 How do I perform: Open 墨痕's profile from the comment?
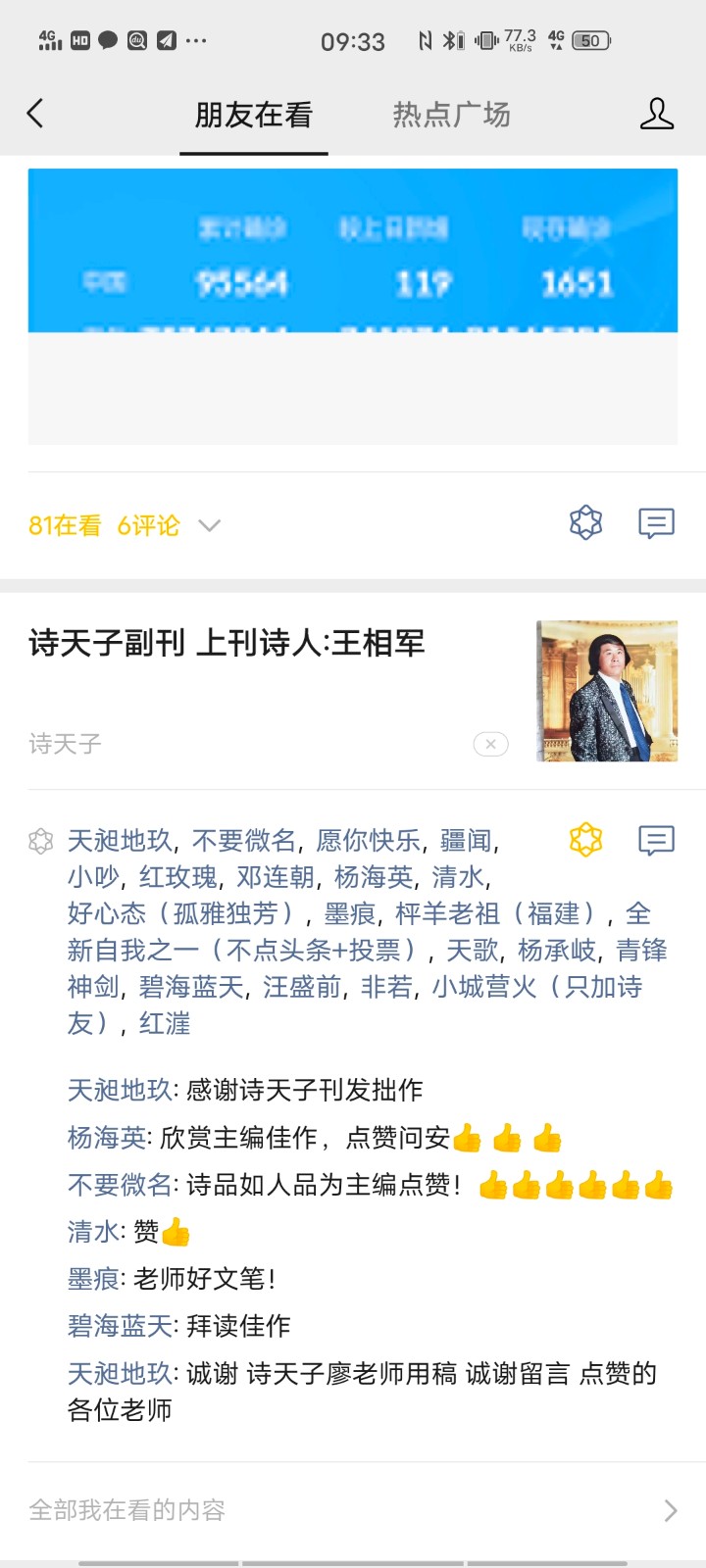(93, 1279)
